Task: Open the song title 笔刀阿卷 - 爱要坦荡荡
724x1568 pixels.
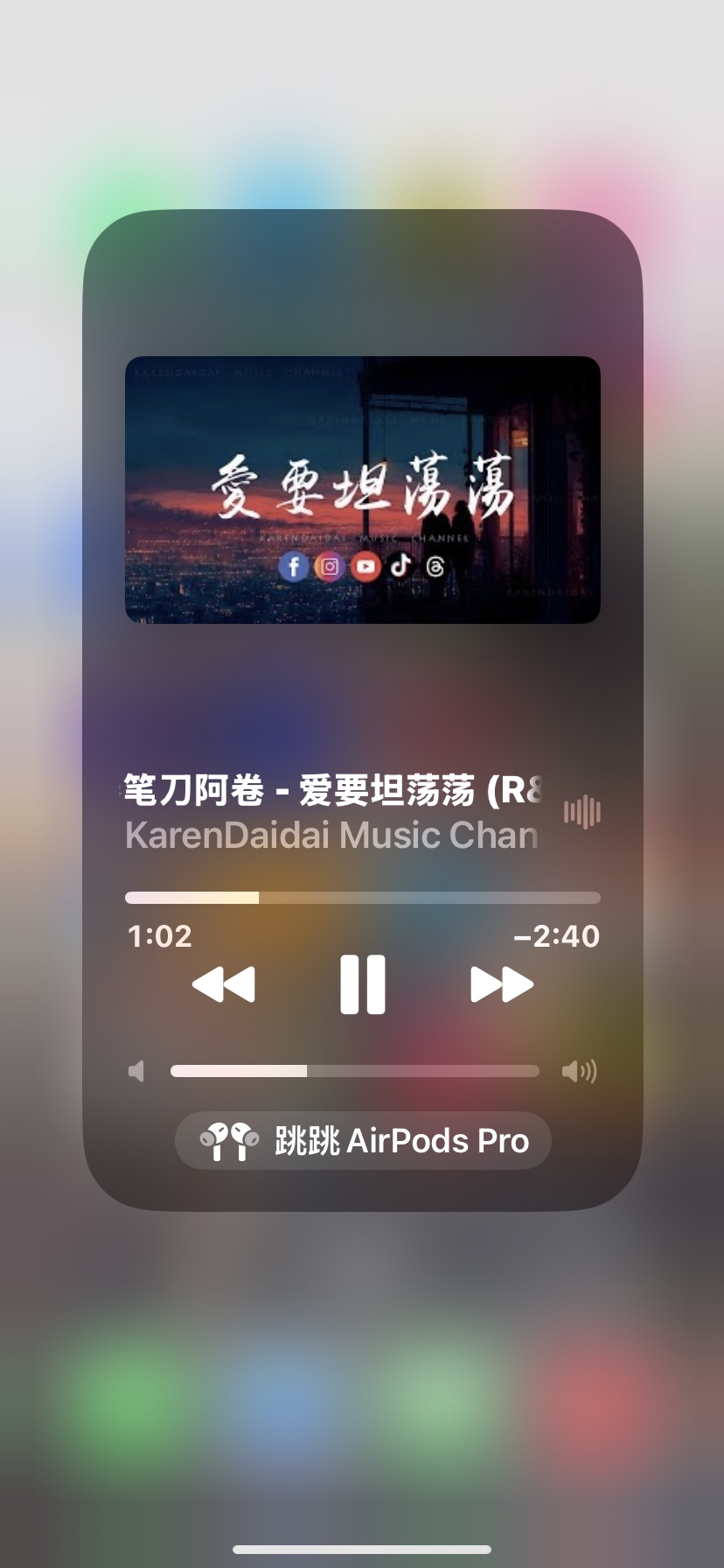Action: (x=332, y=790)
